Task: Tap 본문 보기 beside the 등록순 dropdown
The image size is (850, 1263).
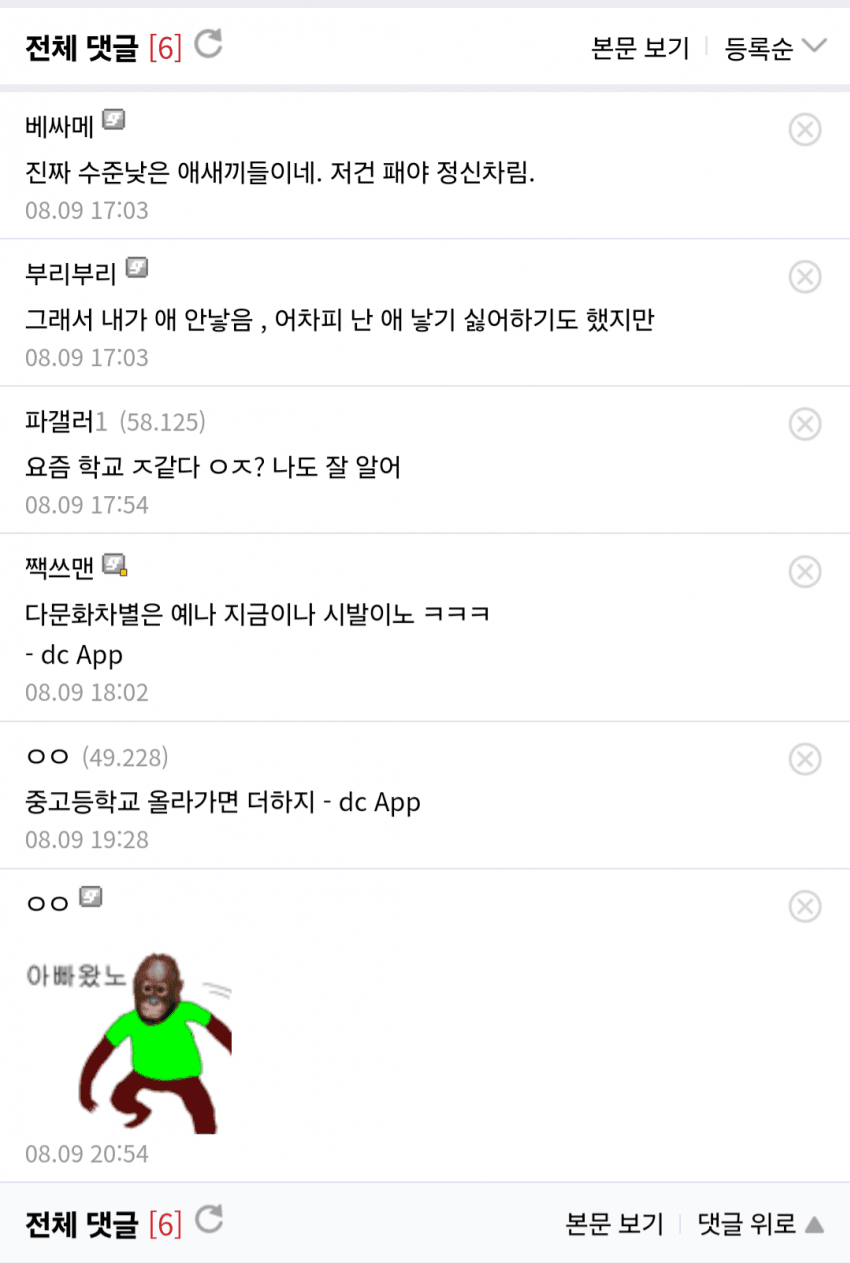Action: (640, 49)
